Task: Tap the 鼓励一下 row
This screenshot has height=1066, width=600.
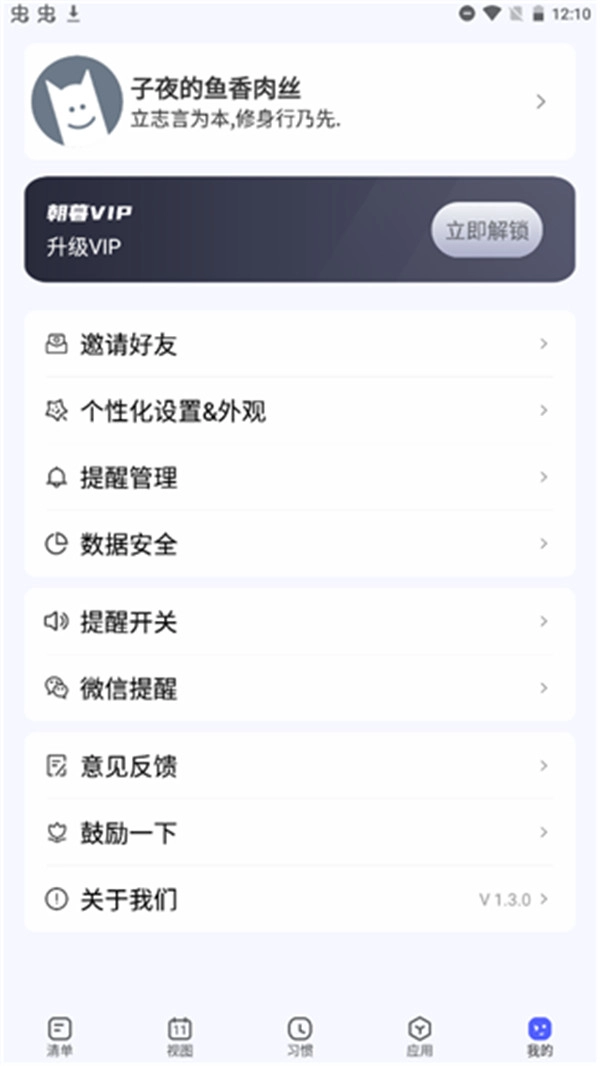Action: tap(299, 832)
